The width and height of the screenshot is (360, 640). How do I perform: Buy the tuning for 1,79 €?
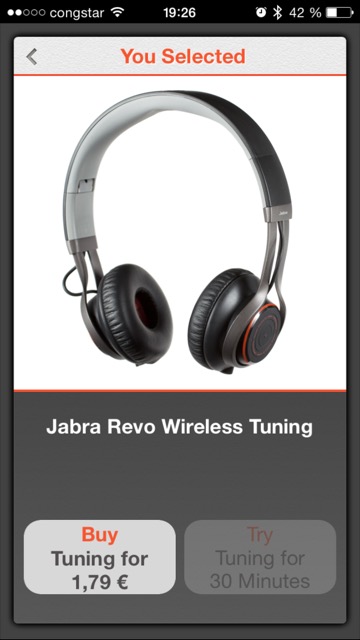click(100, 557)
